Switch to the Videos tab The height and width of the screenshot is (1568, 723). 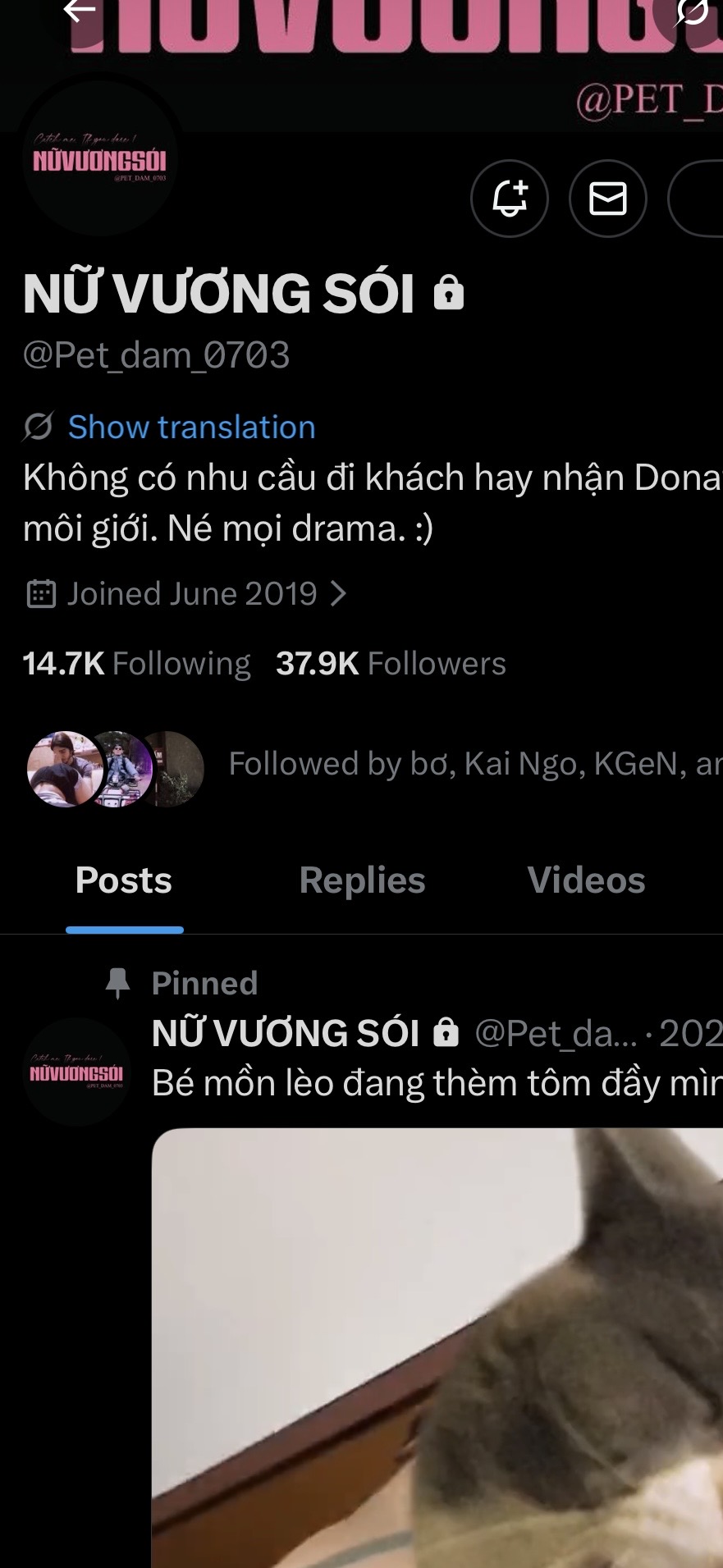tap(586, 880)
